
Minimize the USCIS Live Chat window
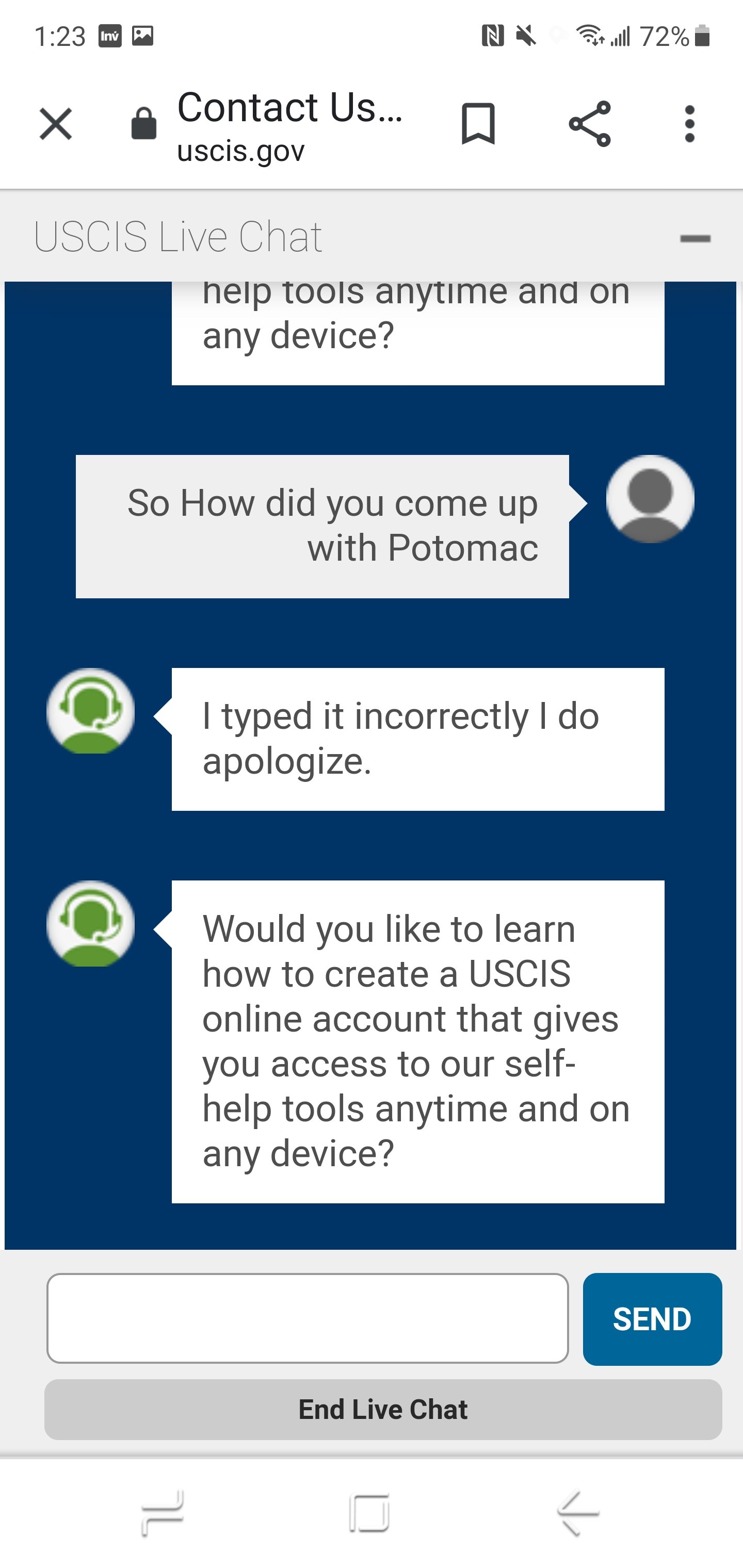(695, 238)
